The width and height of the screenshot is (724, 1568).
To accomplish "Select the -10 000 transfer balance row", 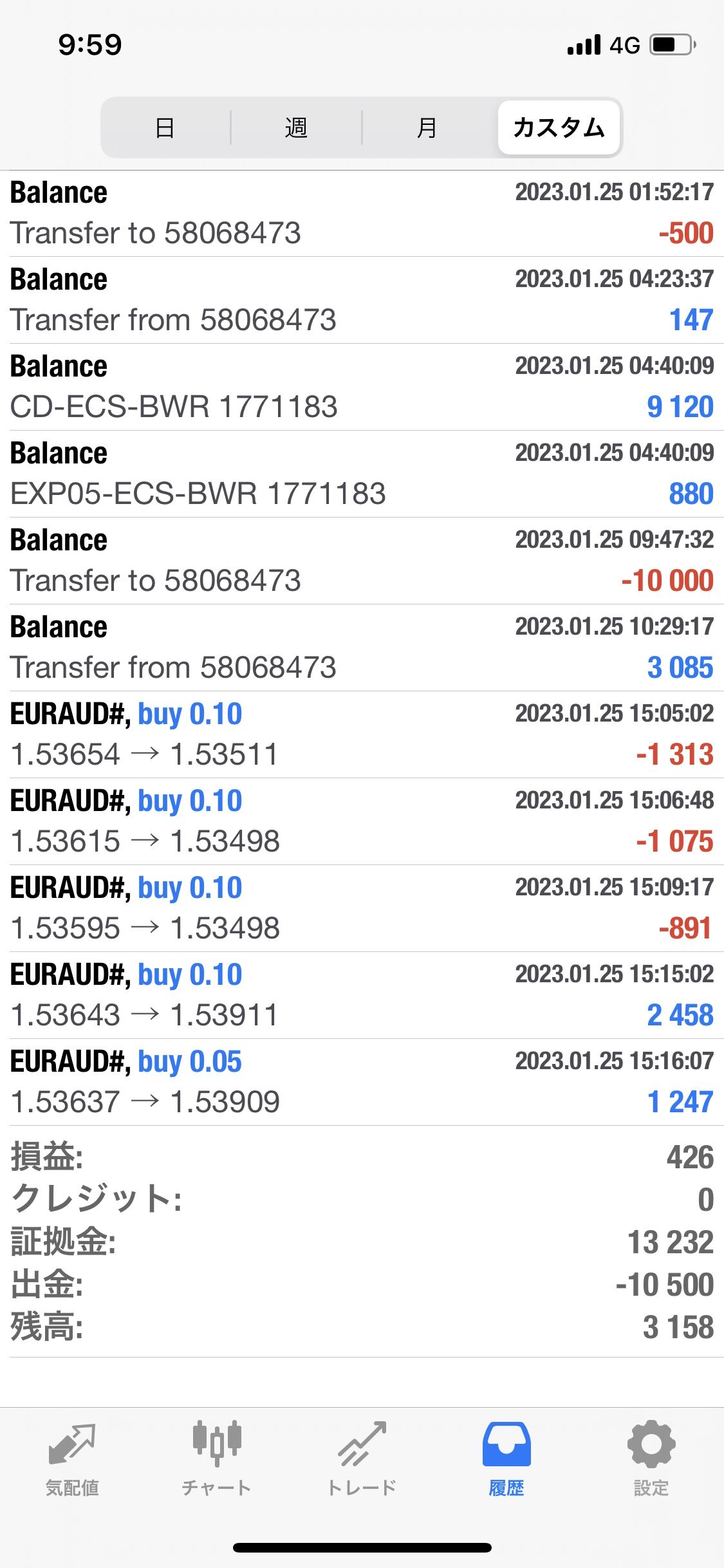I will pyautogui.click(x=362, y=561).
